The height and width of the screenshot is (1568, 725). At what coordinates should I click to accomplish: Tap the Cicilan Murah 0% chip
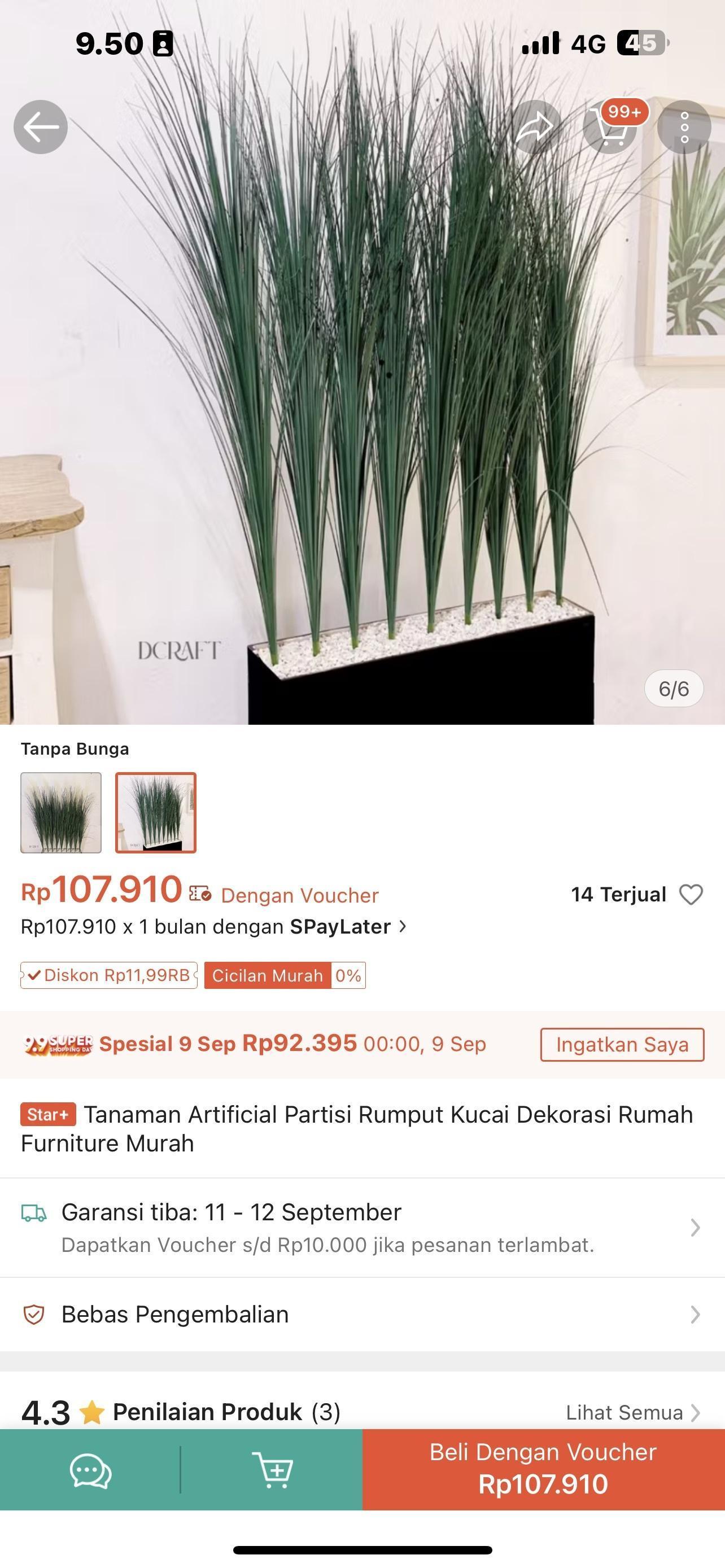point(285,975)
